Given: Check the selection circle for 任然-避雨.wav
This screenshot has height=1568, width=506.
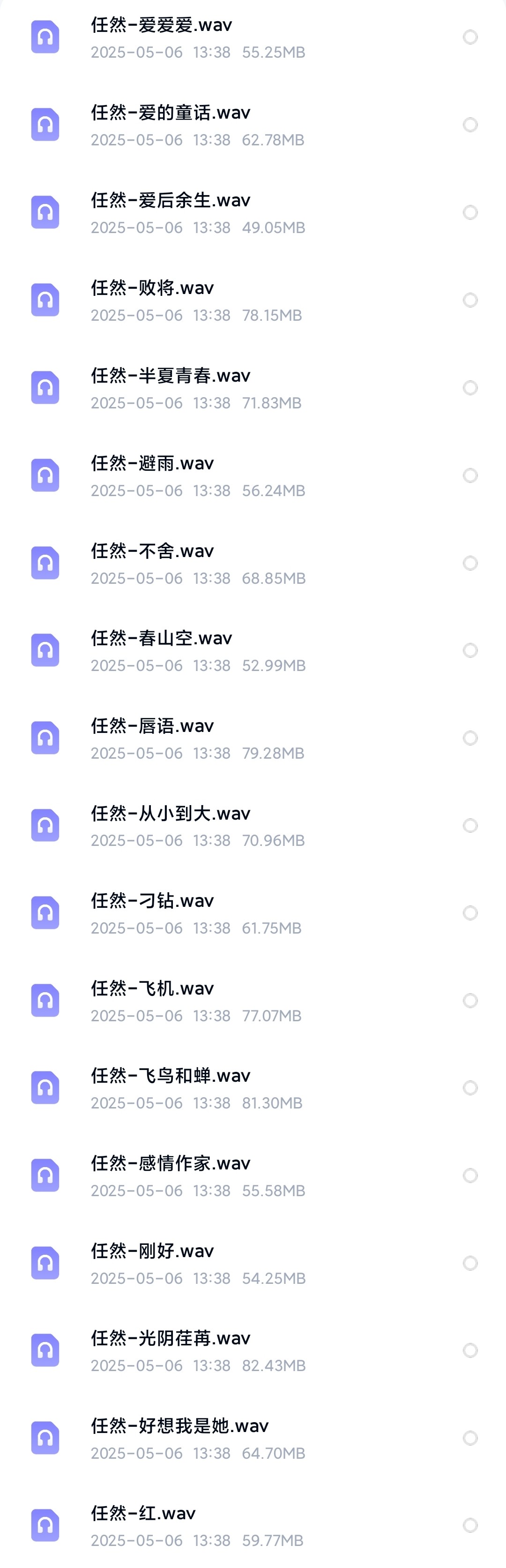Looking at the screenshot, I should 470,475.
